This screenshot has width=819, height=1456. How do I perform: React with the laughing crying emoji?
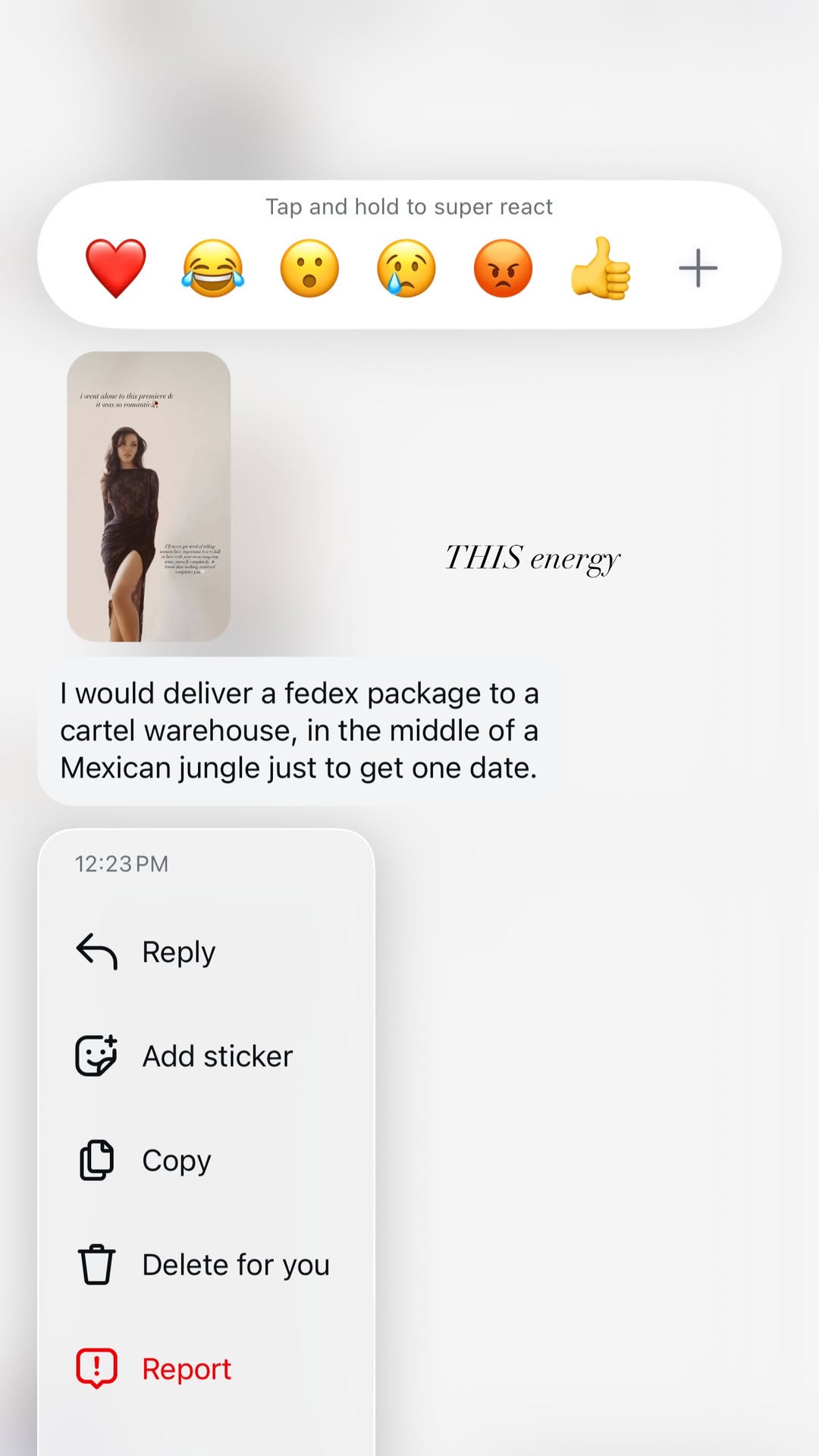[213, 268]
